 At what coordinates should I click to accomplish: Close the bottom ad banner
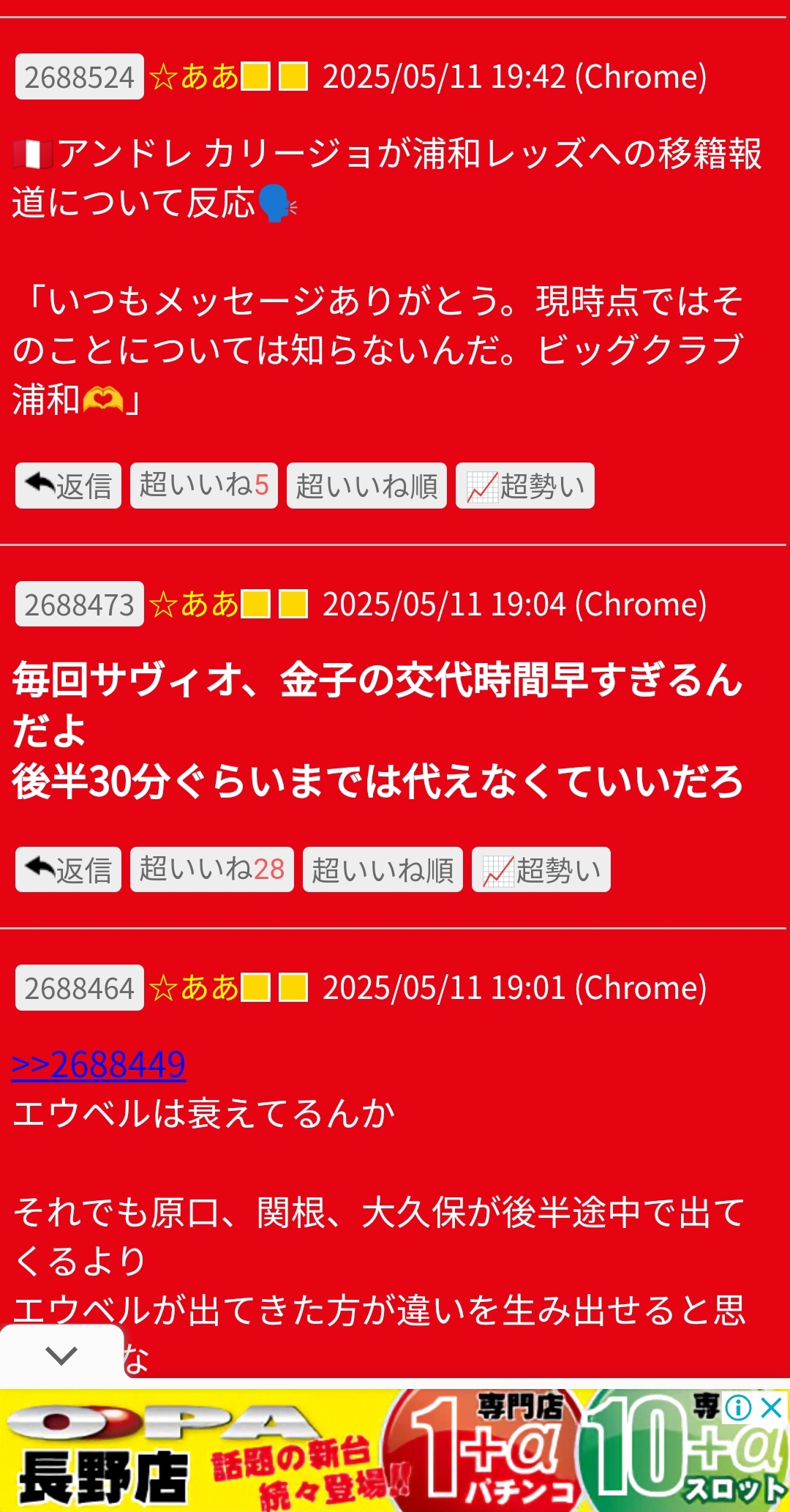772,1407
